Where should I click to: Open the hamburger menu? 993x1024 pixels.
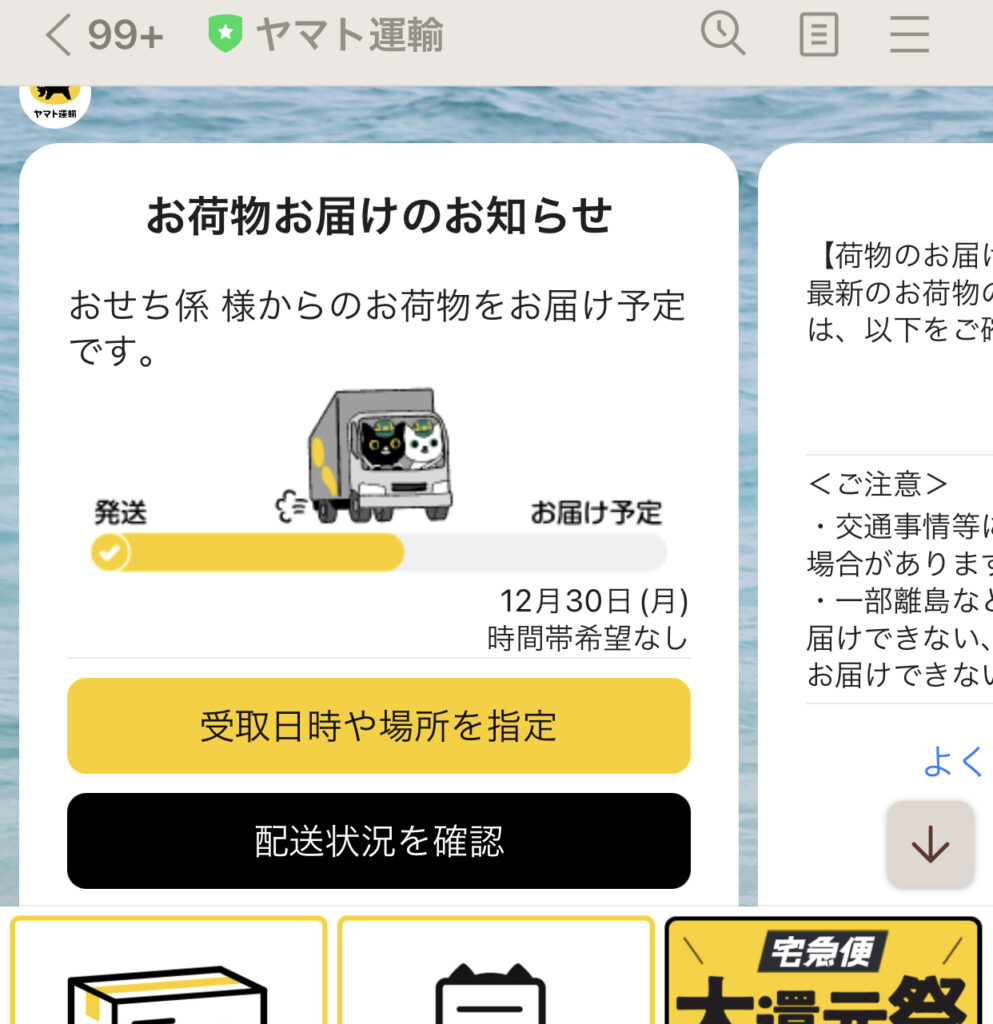(x=909, y=36)
